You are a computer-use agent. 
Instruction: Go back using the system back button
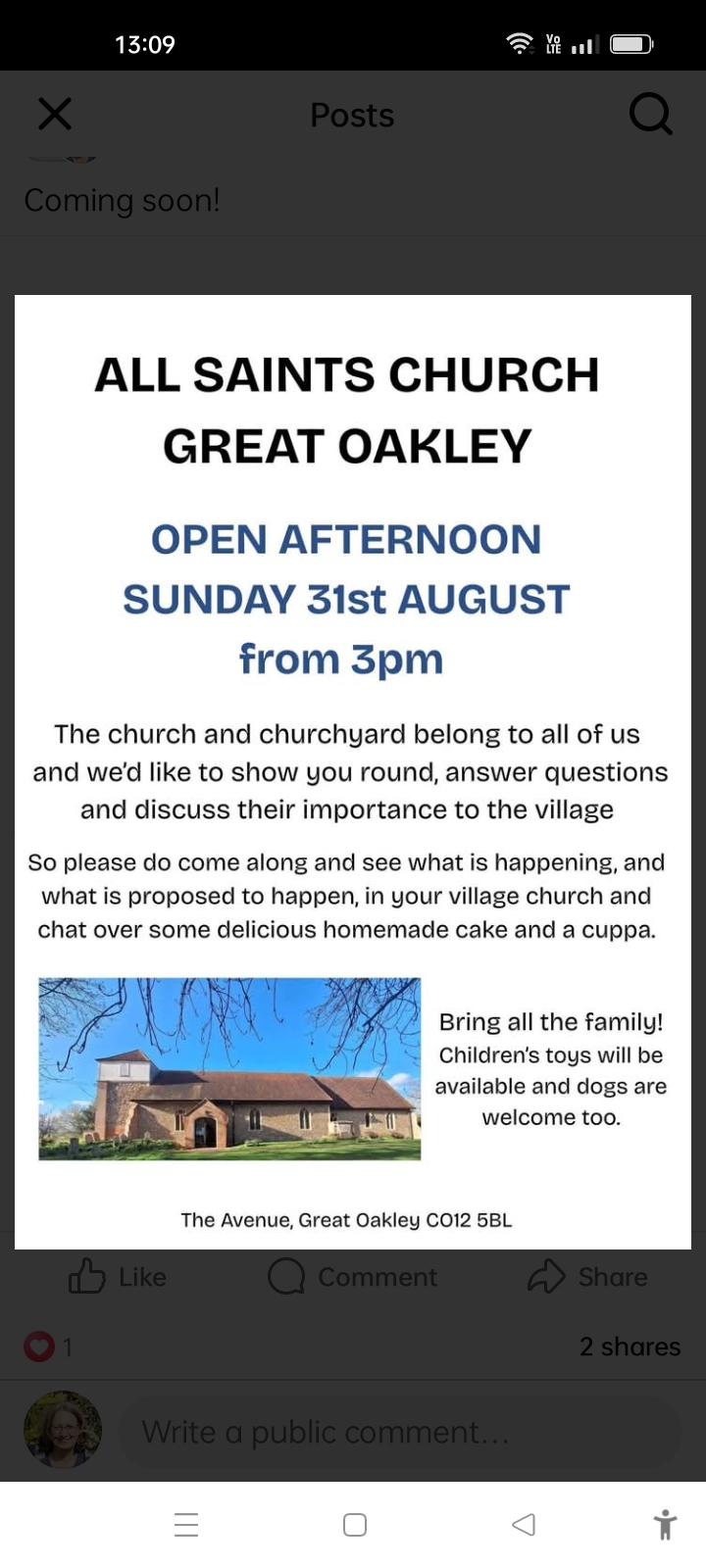pos(524,1525)
